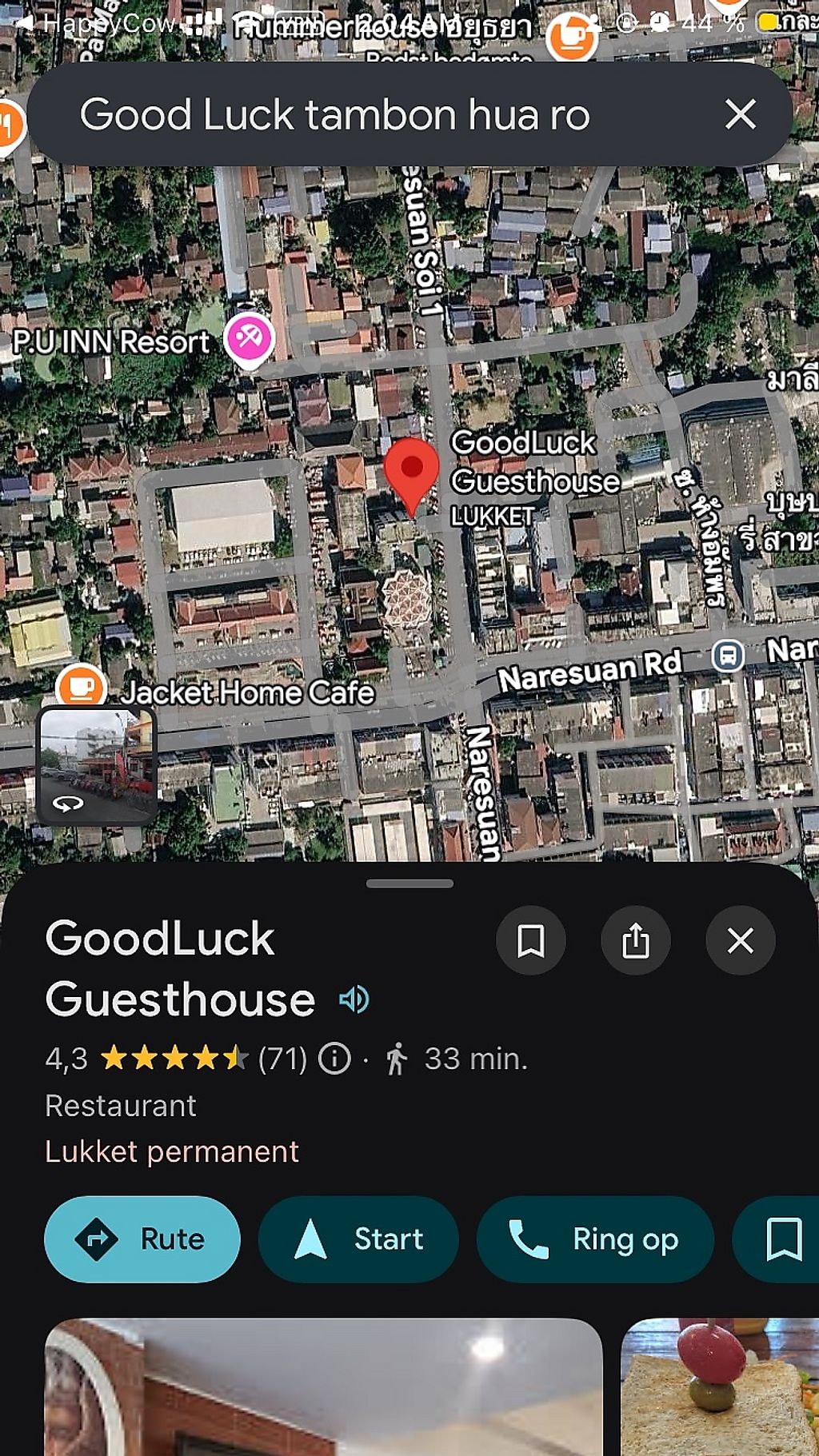Open the rating info icon
The image size is (819, 1456).
(x=334, y=1059)
